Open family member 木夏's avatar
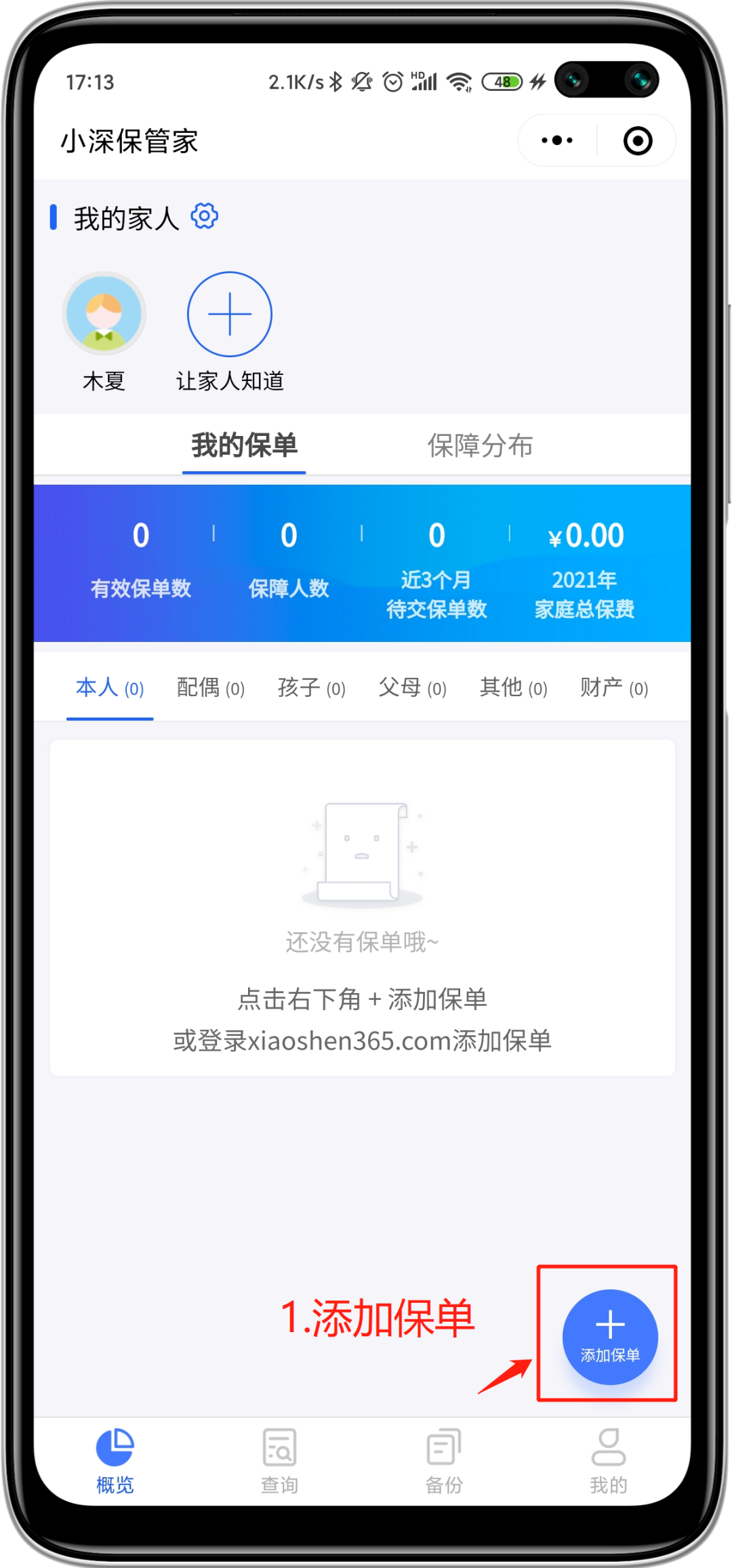The width and height of the screenshot is (732, 1568). (x=104, y=314)
